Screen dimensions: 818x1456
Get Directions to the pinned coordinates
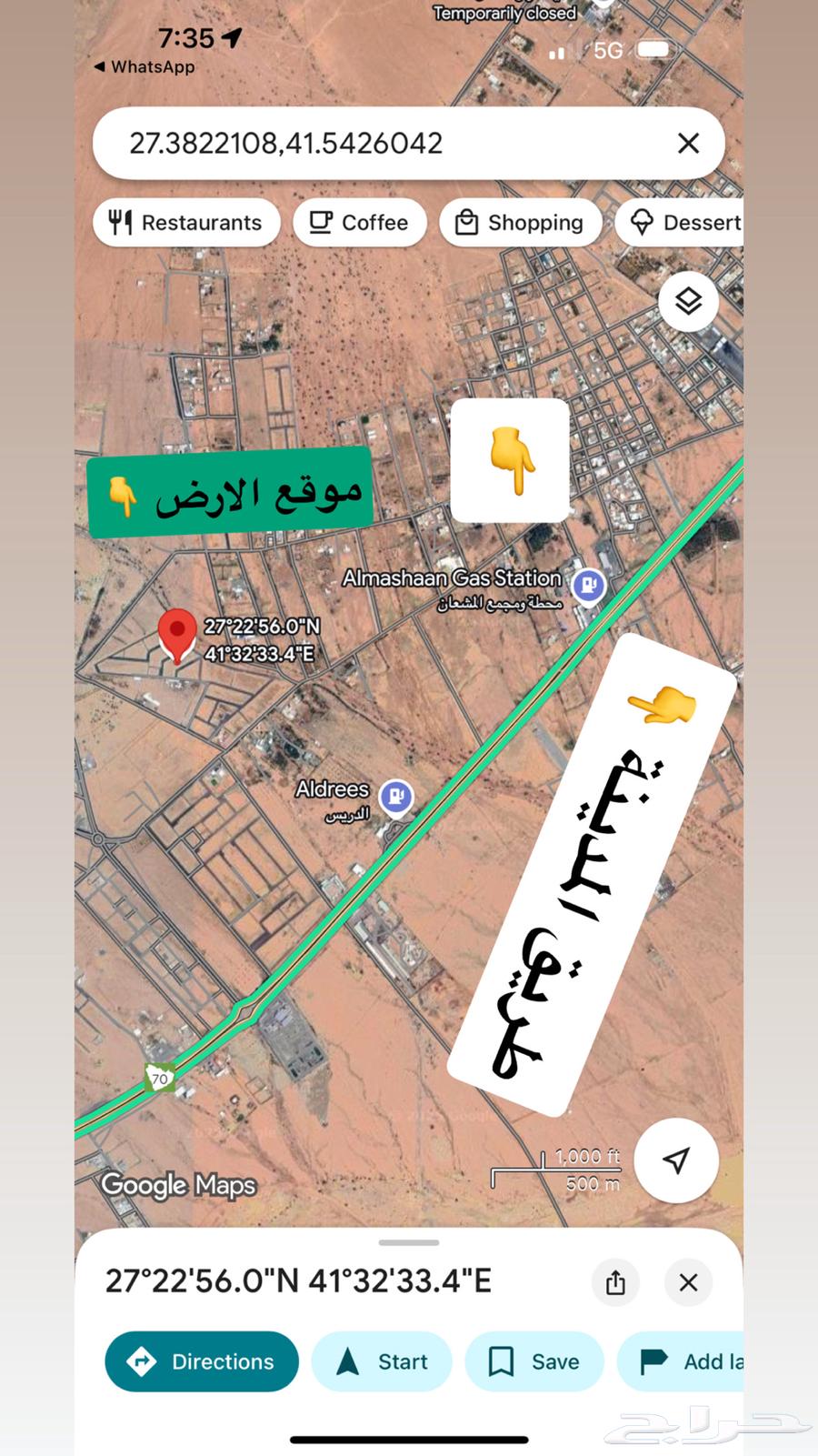pos(202,1361)
